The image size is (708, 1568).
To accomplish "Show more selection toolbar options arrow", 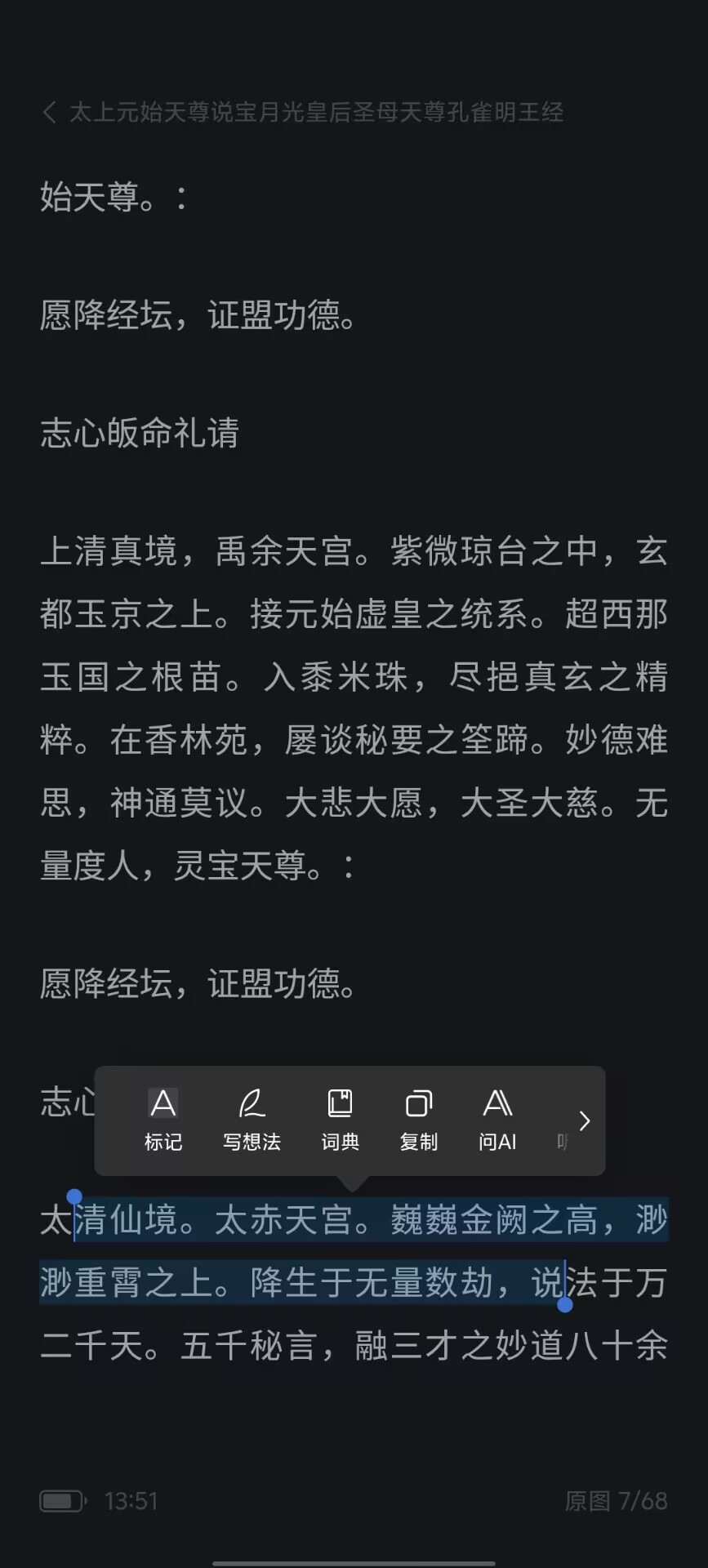I will click(x=584, y=1120).
